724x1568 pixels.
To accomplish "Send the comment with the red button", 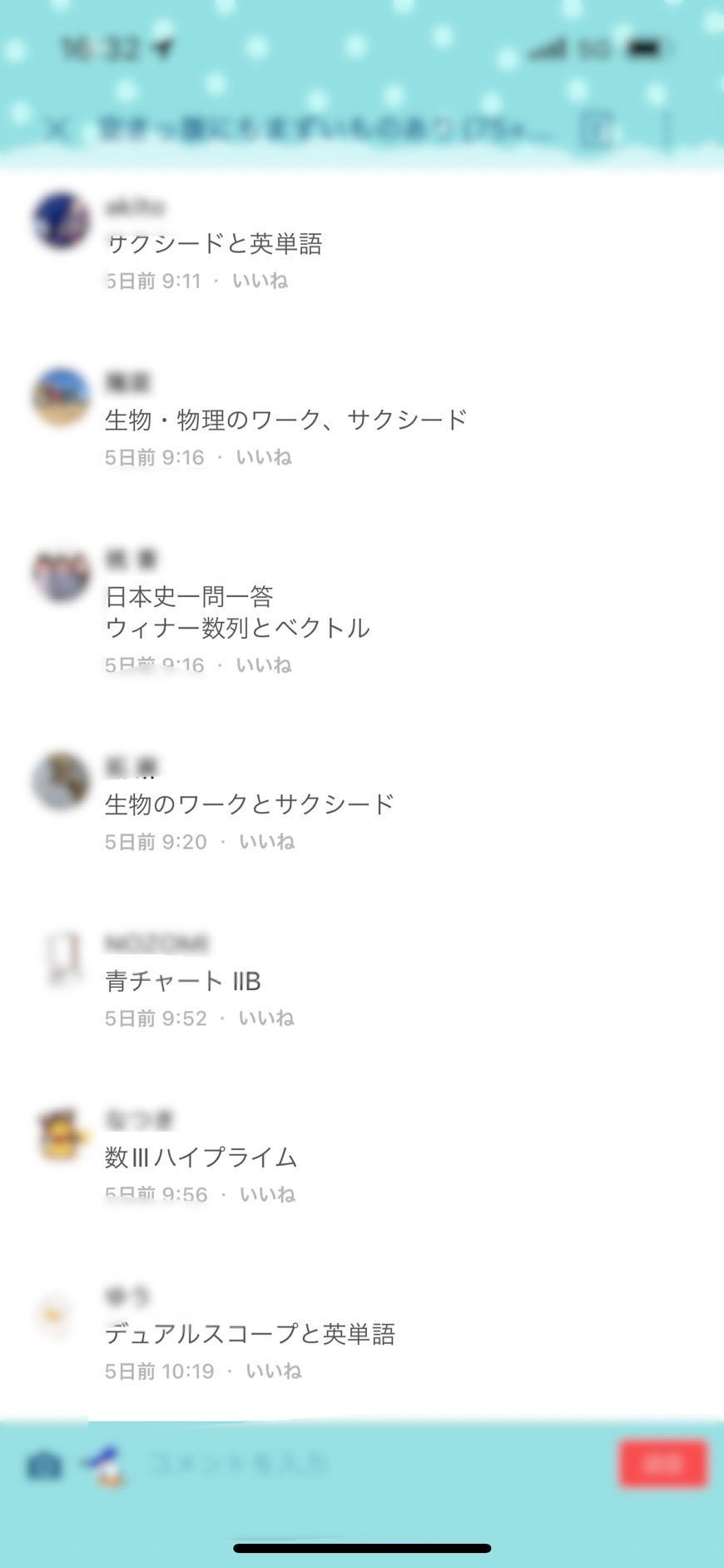I will (x=663, y=1463).
